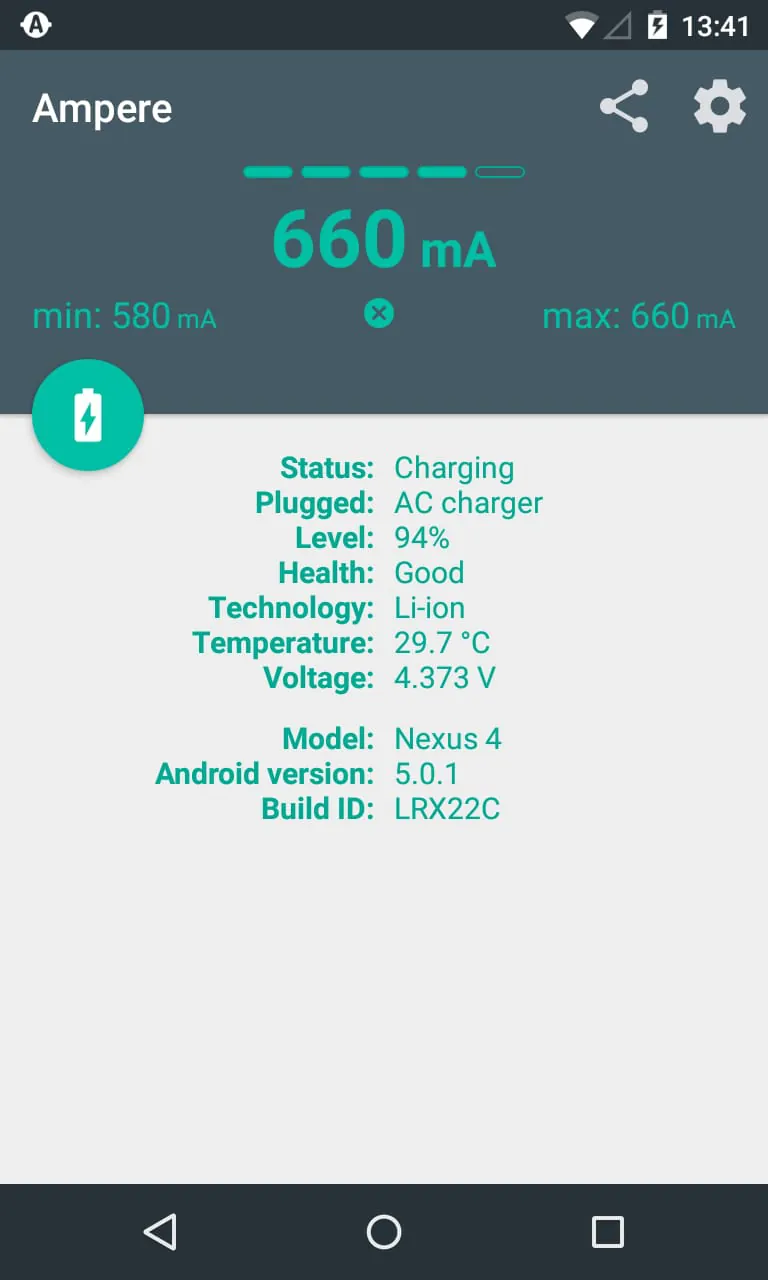The image size is (768, 1280).
Task: Tap the battery Health Good value
Action: click(429, 572)
